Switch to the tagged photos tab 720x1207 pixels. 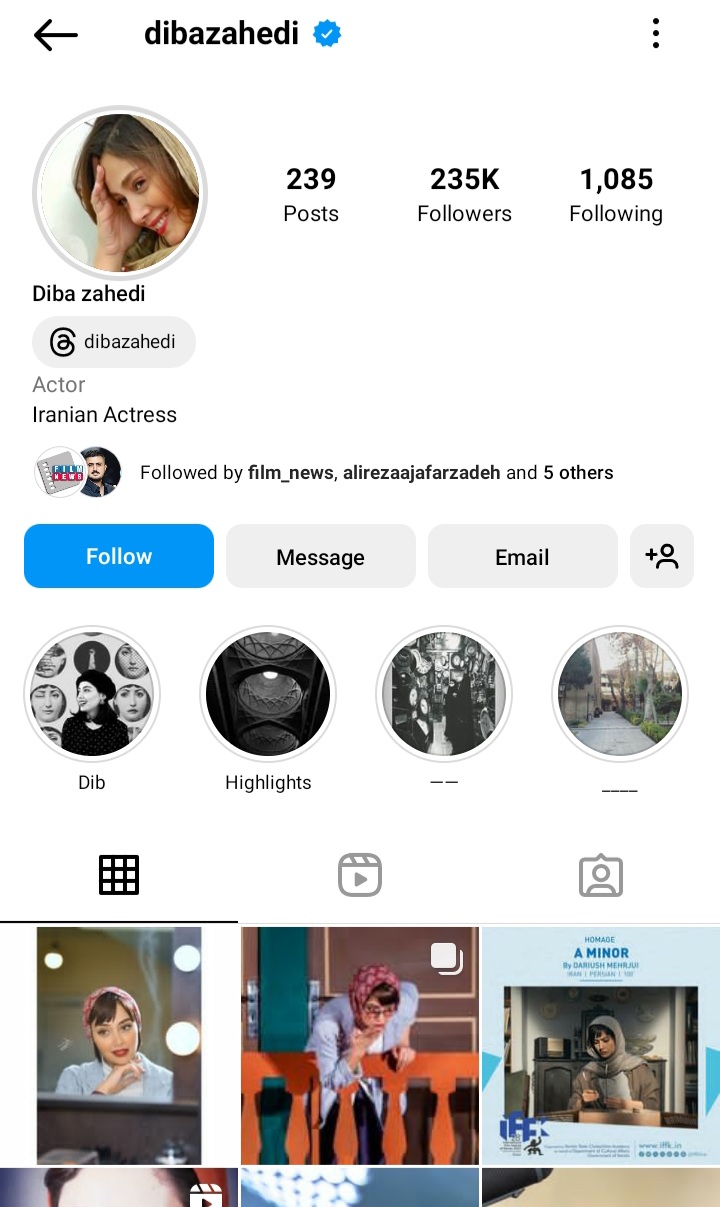coord(600,876)
